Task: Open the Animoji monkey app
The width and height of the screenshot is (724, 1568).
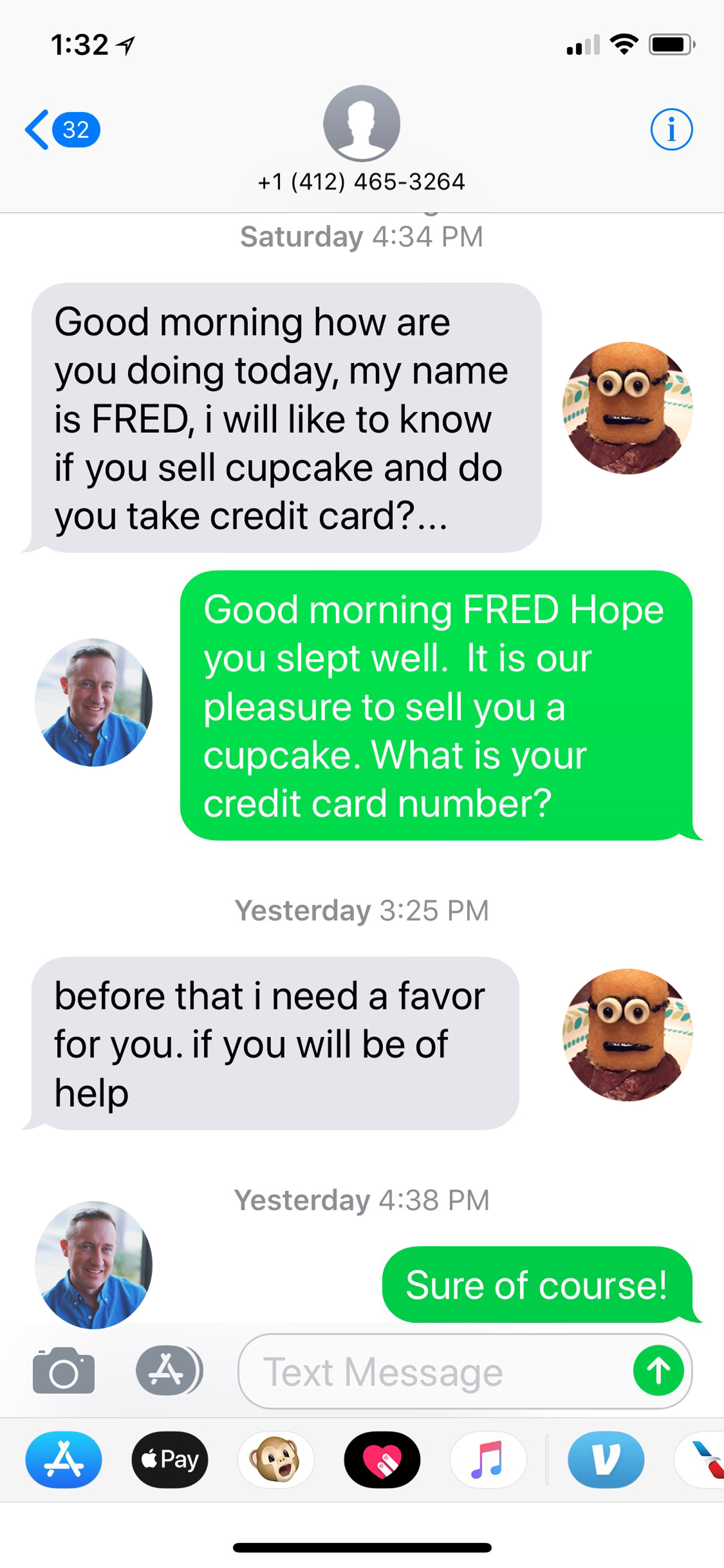Action: 276,1460
